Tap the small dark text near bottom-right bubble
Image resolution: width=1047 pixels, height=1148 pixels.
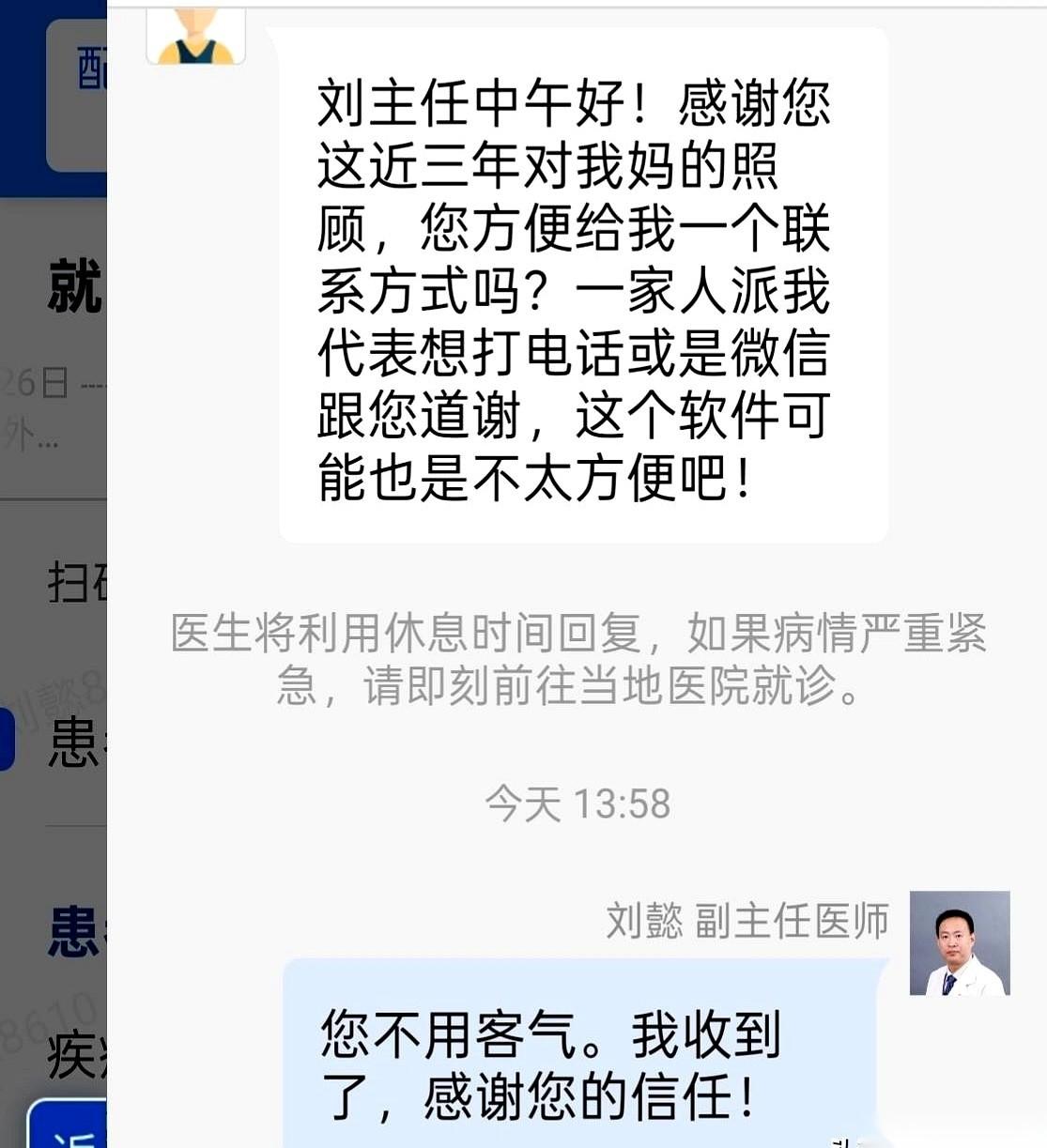point(840,1138)
